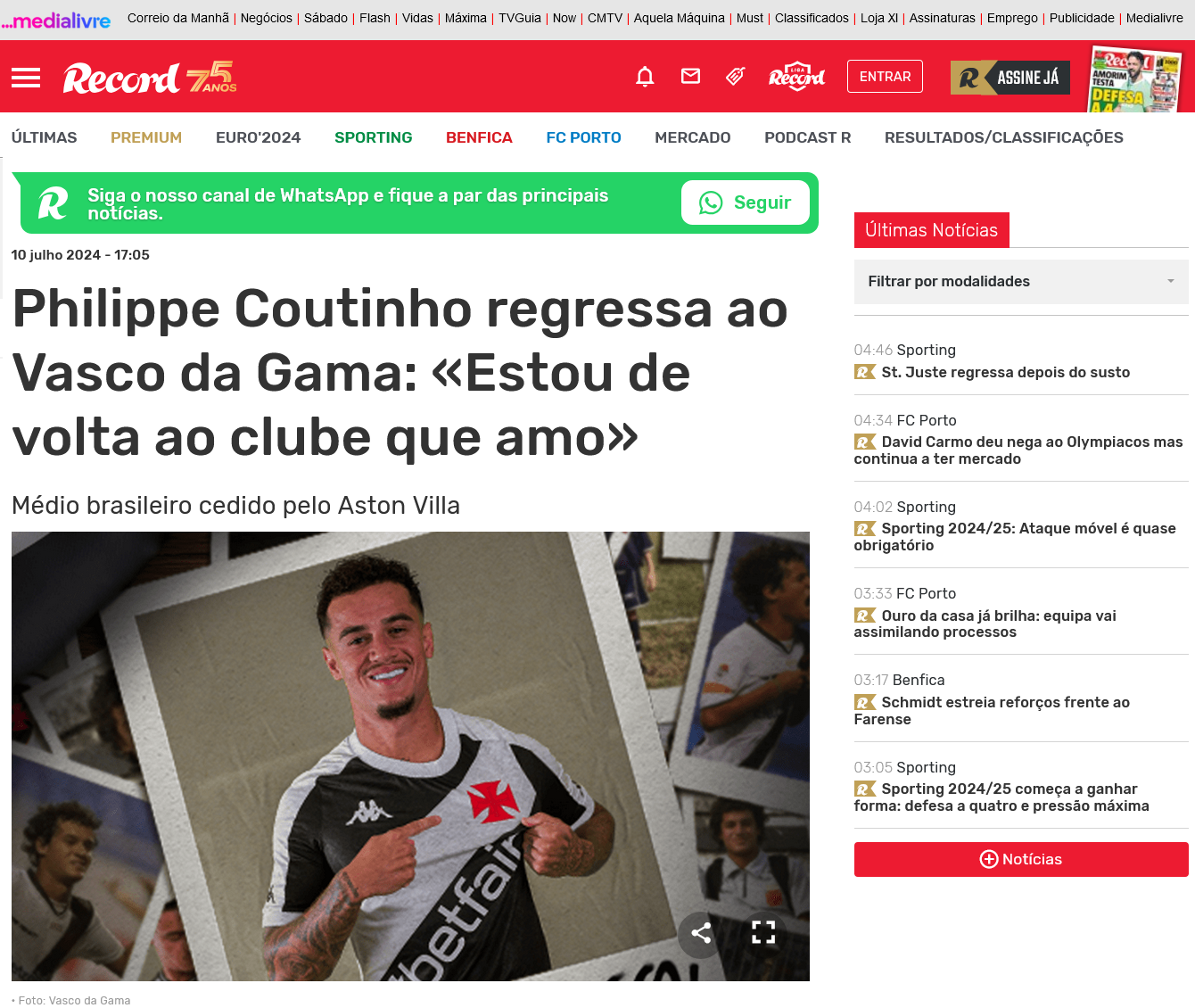Open the newsletter envelope icon

[x=690, y=77]
